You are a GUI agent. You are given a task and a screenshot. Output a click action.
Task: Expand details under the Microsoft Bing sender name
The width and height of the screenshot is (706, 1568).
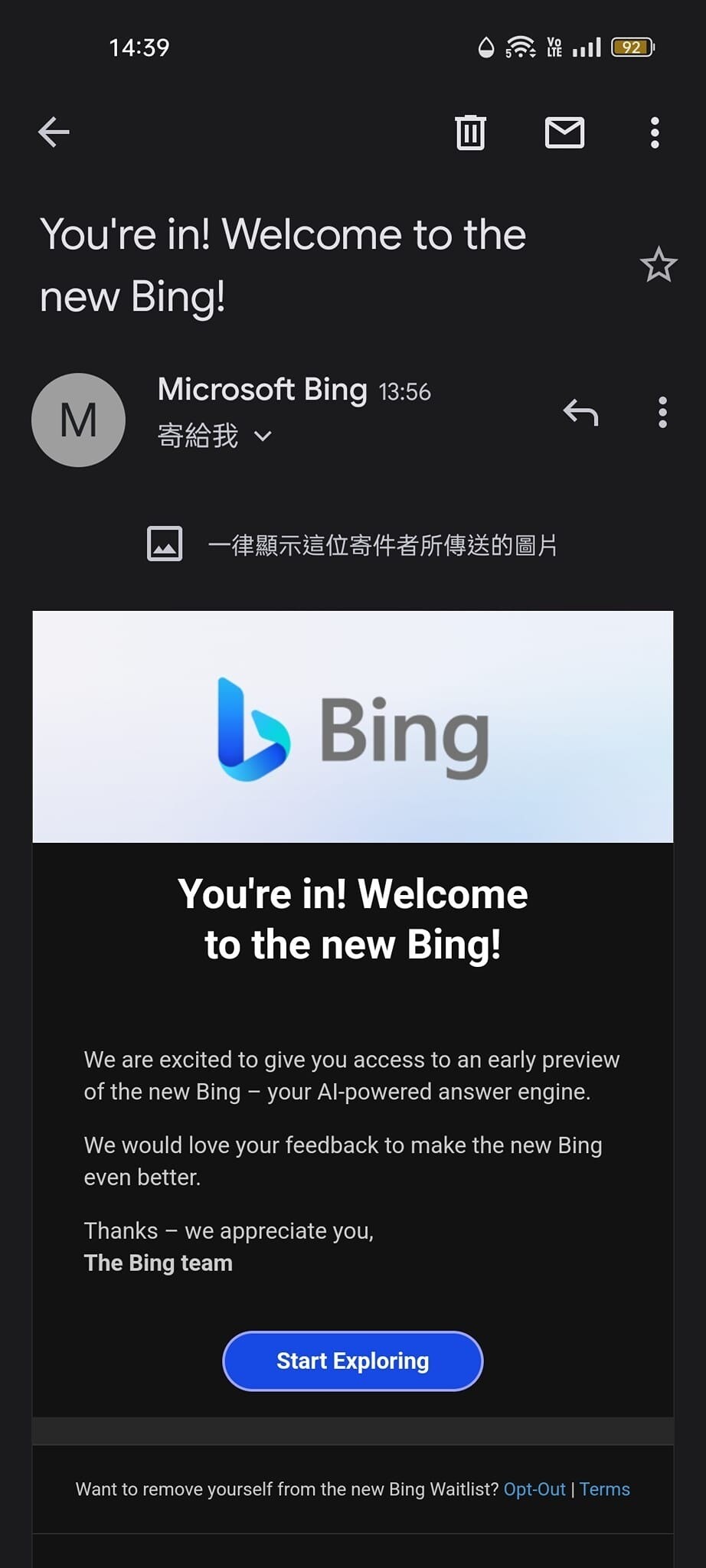pos(263,436)
